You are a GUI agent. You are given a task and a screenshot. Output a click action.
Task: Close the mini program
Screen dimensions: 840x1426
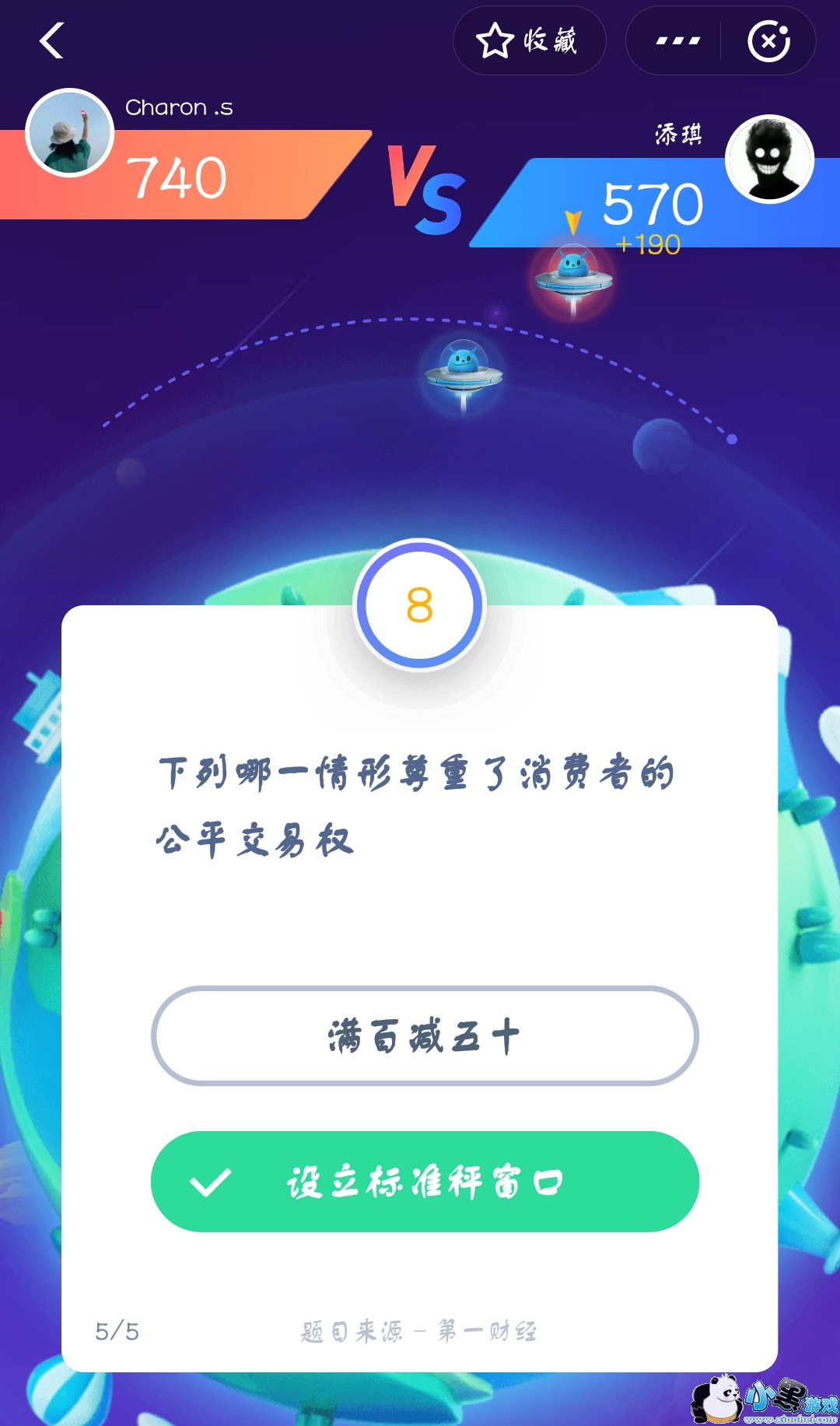coord(768,40)
